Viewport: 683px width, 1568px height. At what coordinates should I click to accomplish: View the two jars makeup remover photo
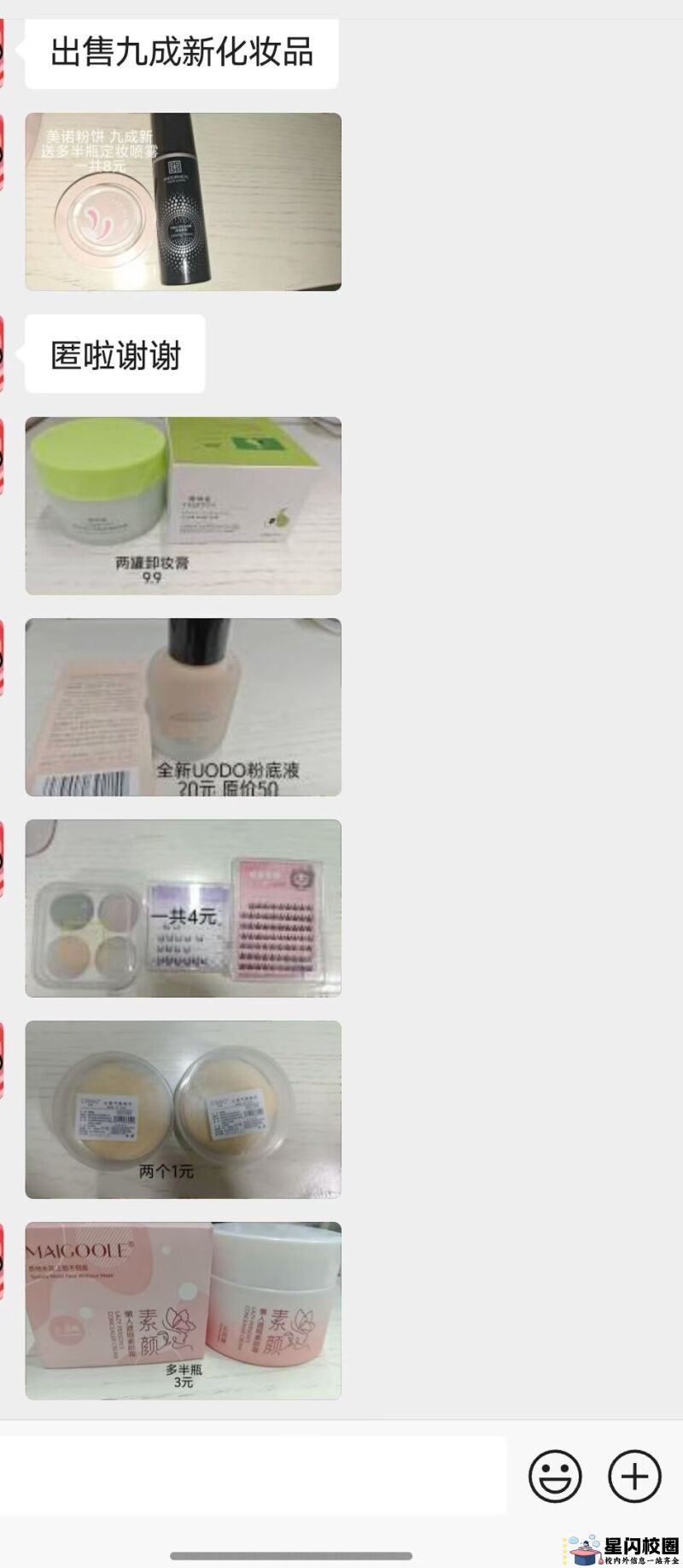pos(183,506)
